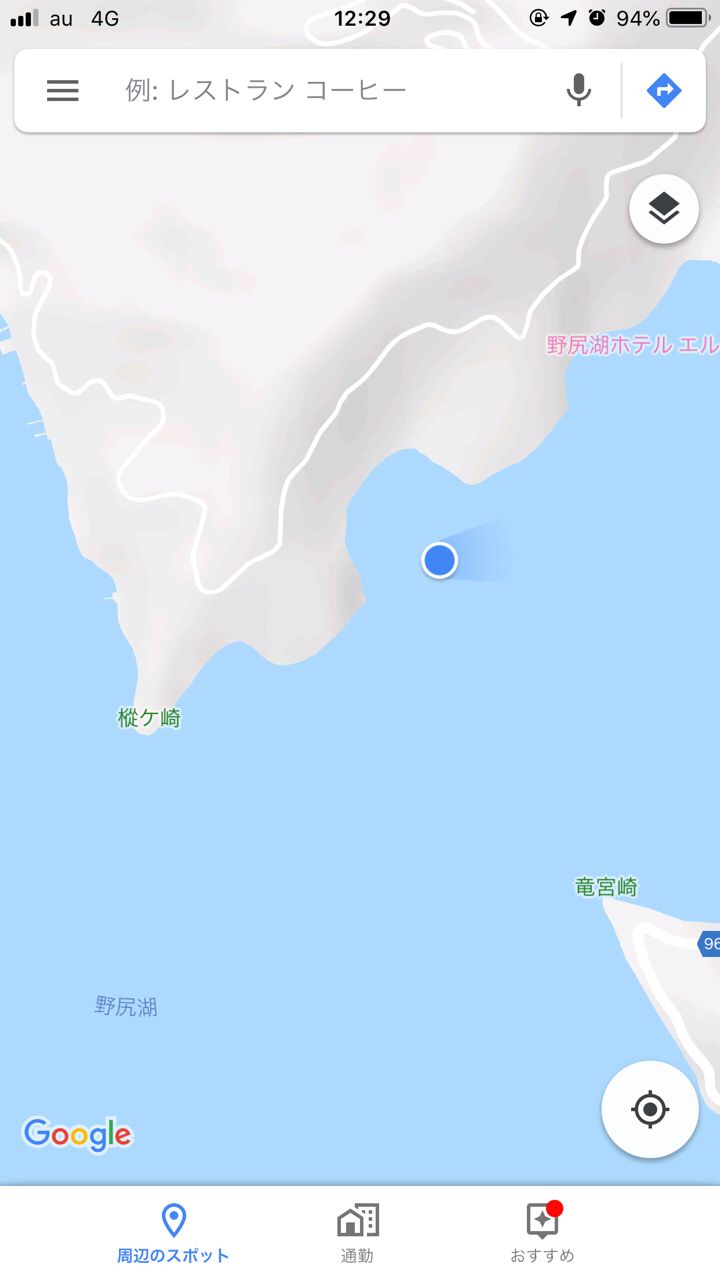Select the 野尻湖ホテル エル place label
720x1280 pixels.
(632, 345)
